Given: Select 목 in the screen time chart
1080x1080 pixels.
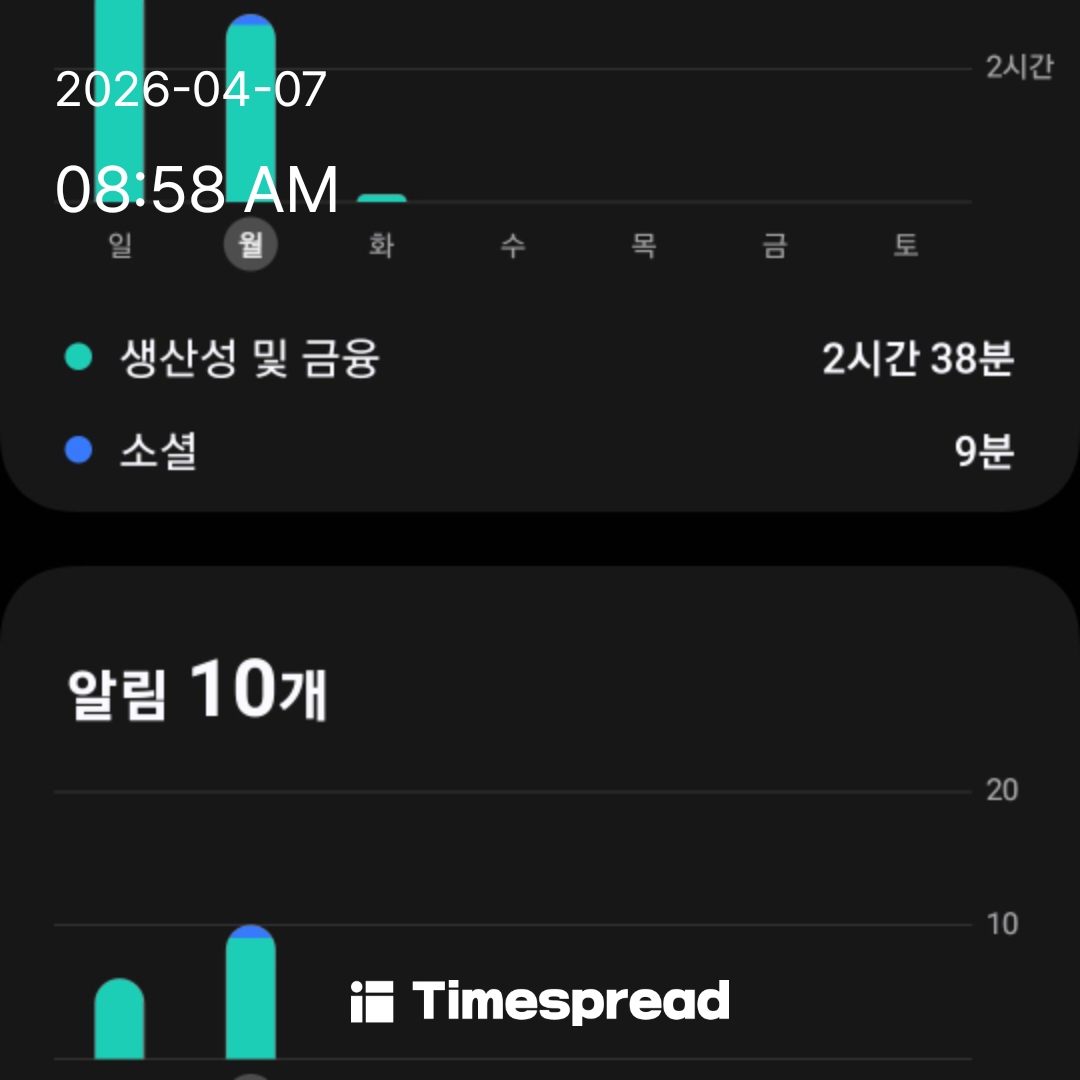Looking at the screenshot, I should 644,246.
